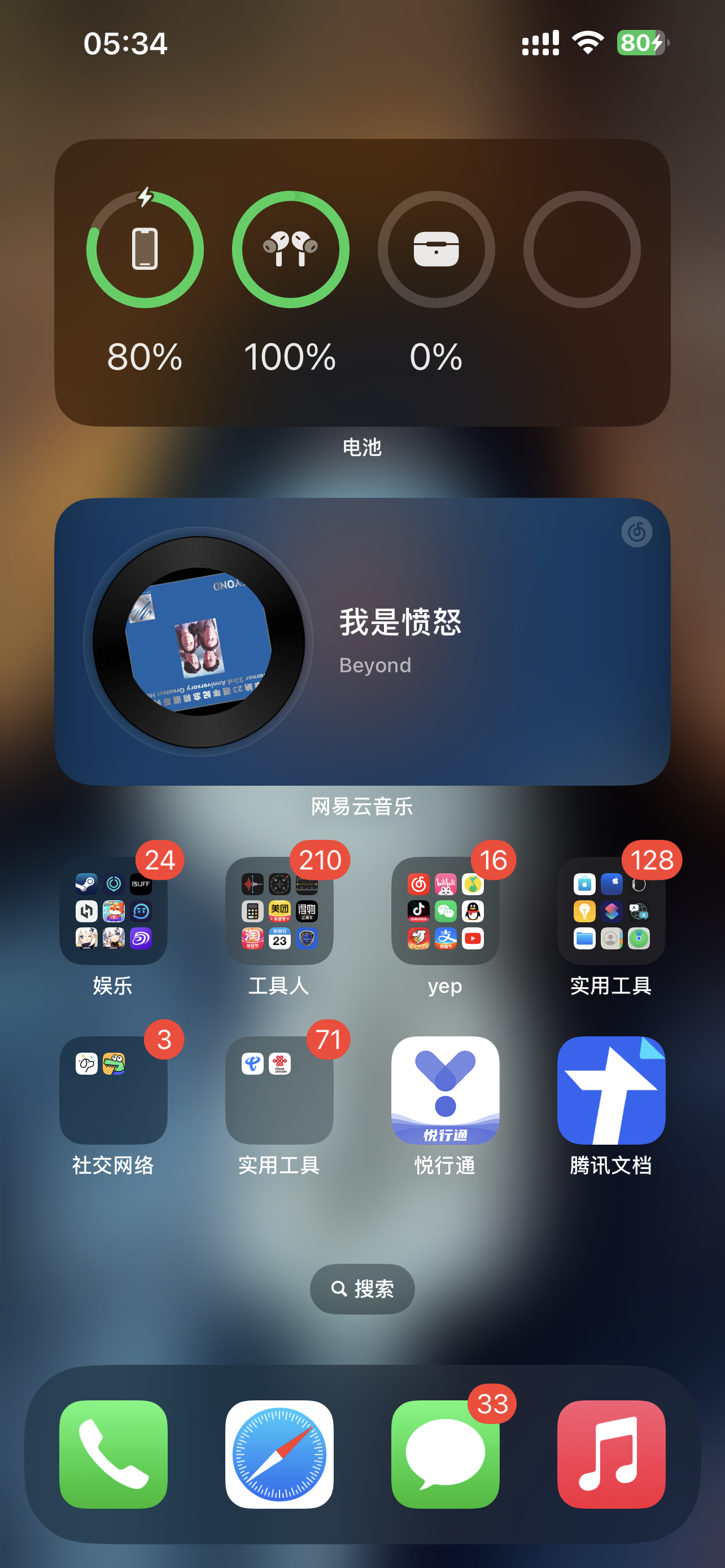This screenshot has width=725, height=1568.
Task: Open the 娱乐 folder
Action: click(113, 910)
